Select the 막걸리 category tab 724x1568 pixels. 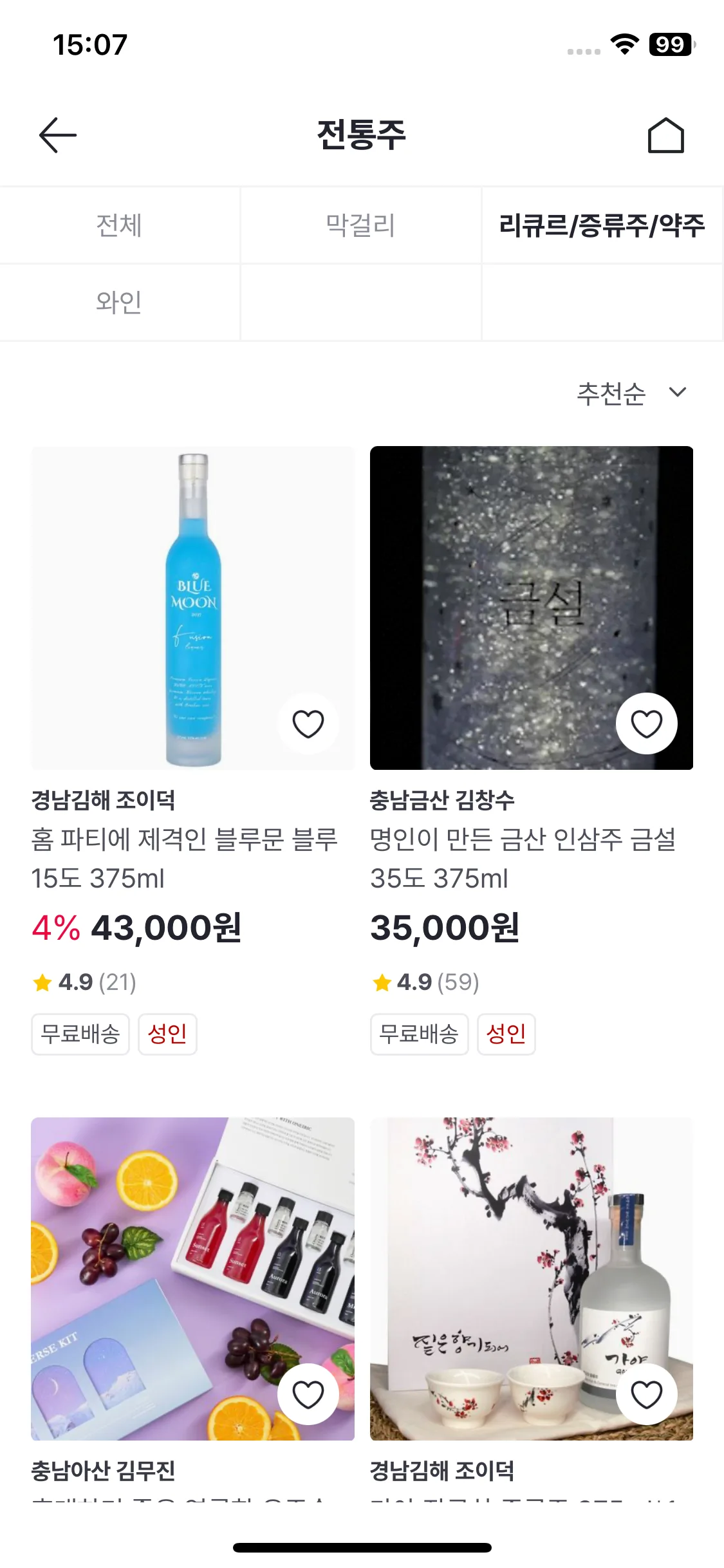361,225
